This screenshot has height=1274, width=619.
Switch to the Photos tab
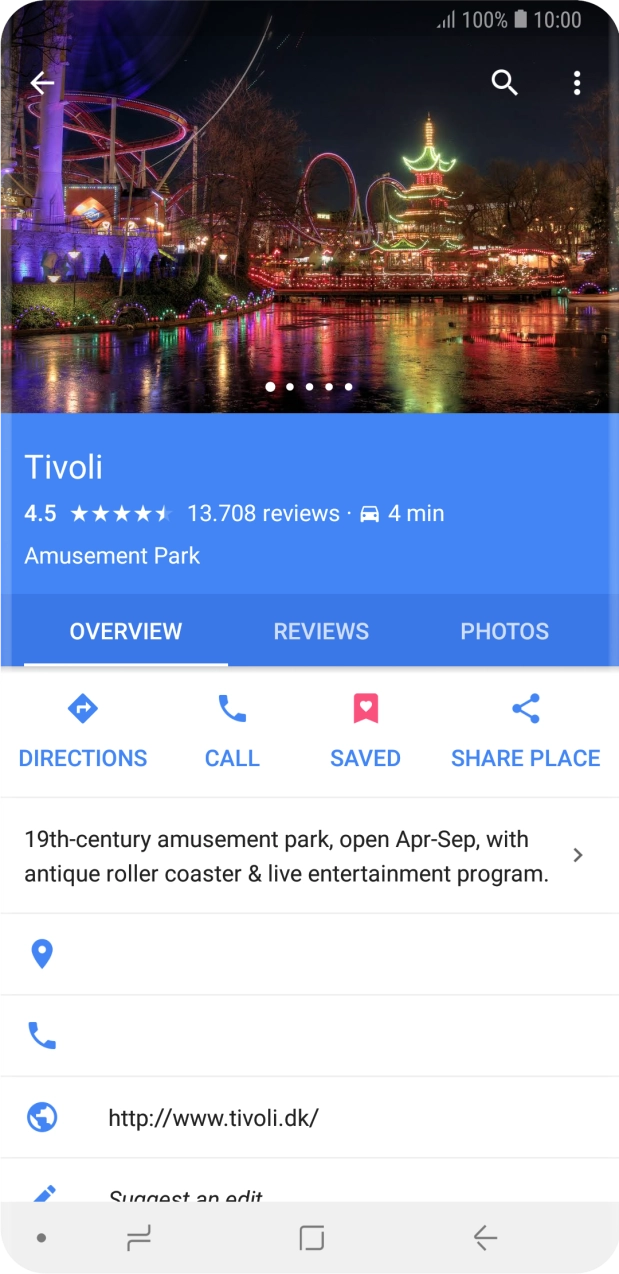pyautogui.click(x=504, y=631)
